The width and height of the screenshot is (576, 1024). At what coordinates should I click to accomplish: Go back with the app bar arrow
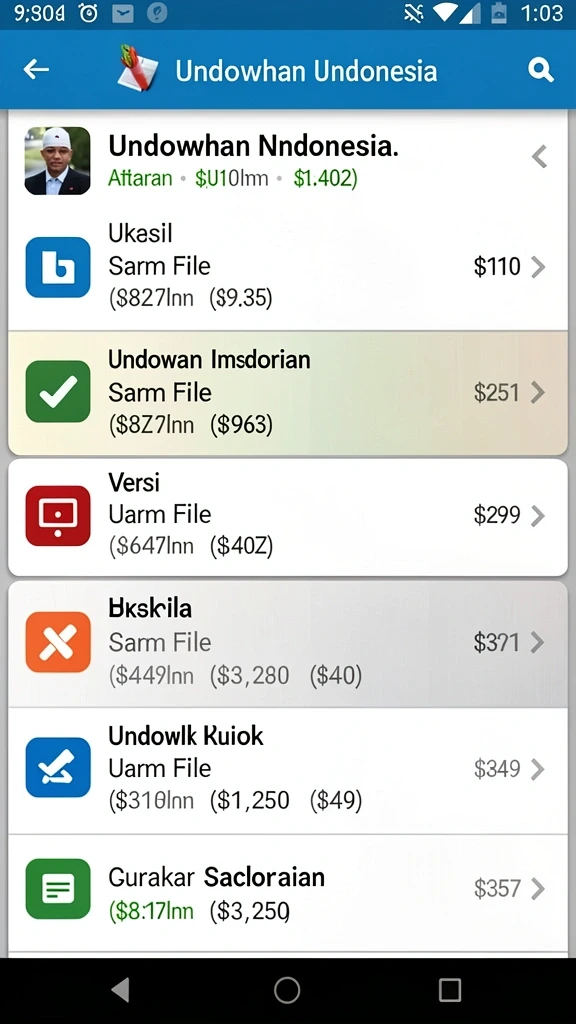pos(36,69)
